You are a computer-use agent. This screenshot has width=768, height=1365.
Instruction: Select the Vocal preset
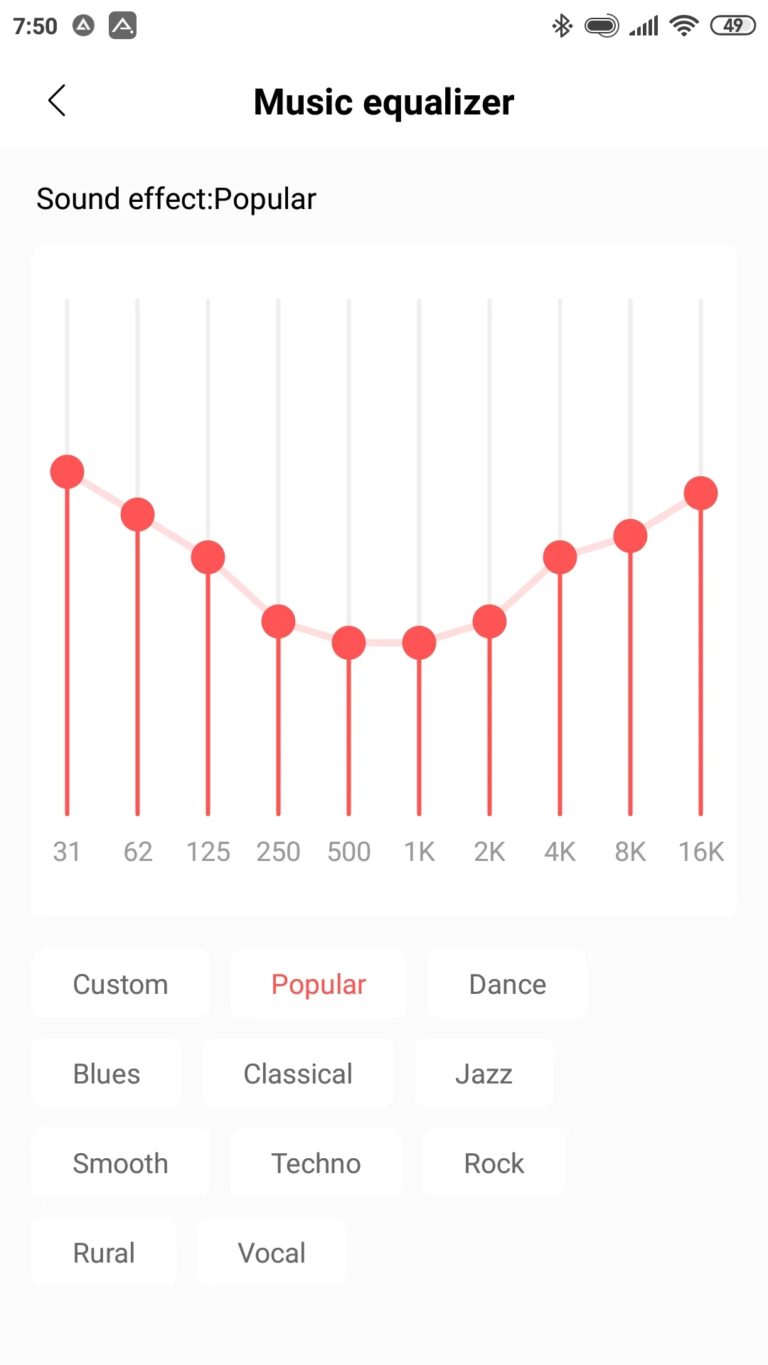(271, 1252)
